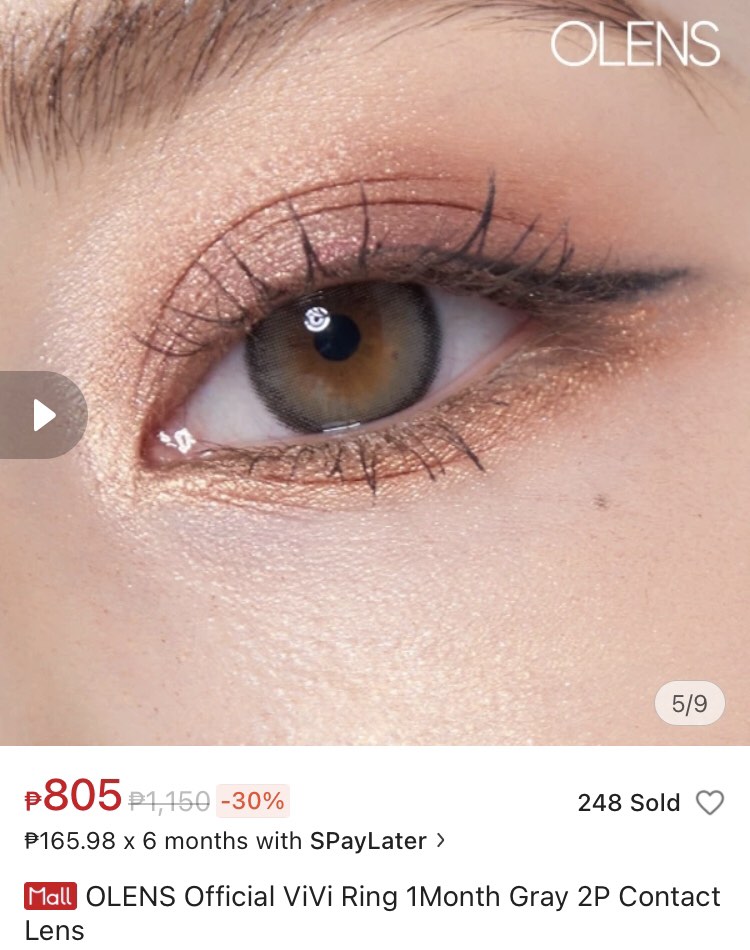
Task: Tap the 5/9 image counter badge
Action: pyautogui.click(x=688, y=703)
